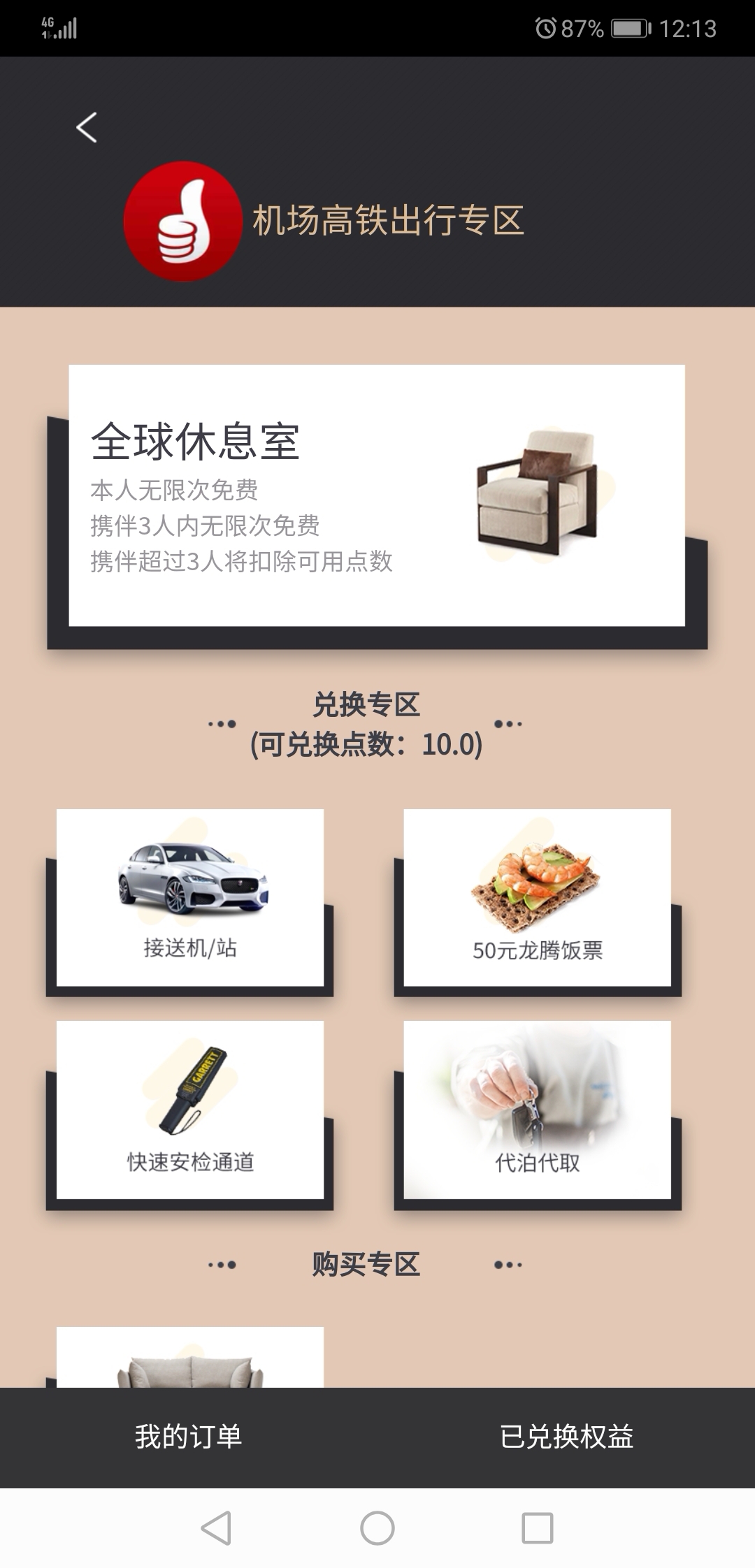View 我的订单 orders
Image resolution: width=755 pixels, height=1568 pixels.
coord(189,1437)
